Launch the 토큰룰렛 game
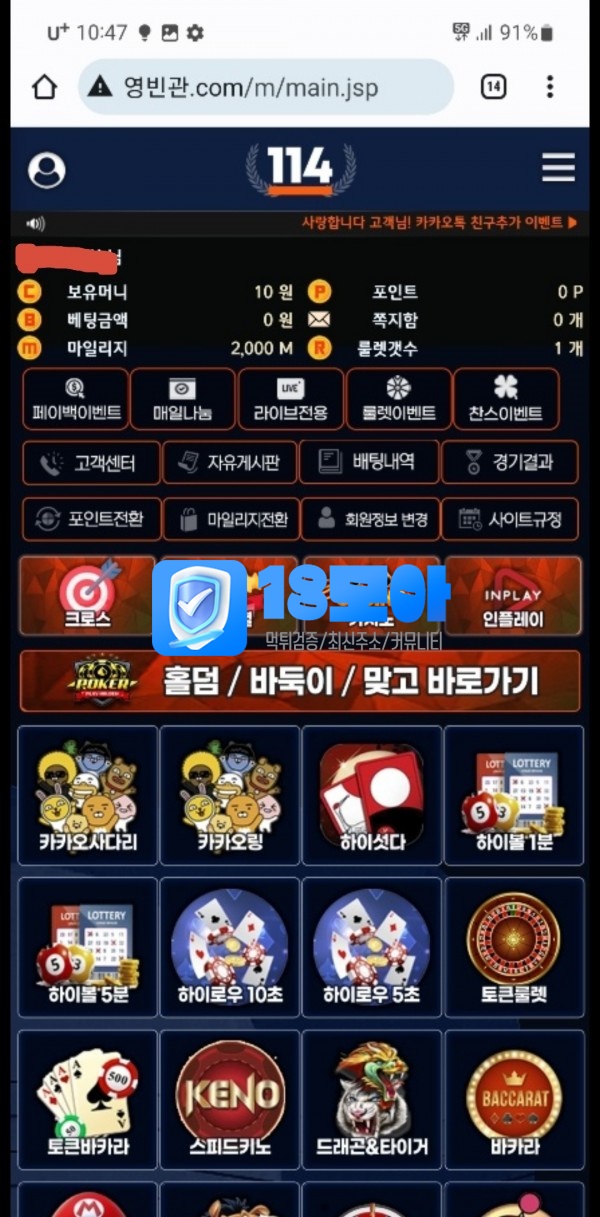This screenshot has height=1217, width=600. click(513, 947)
